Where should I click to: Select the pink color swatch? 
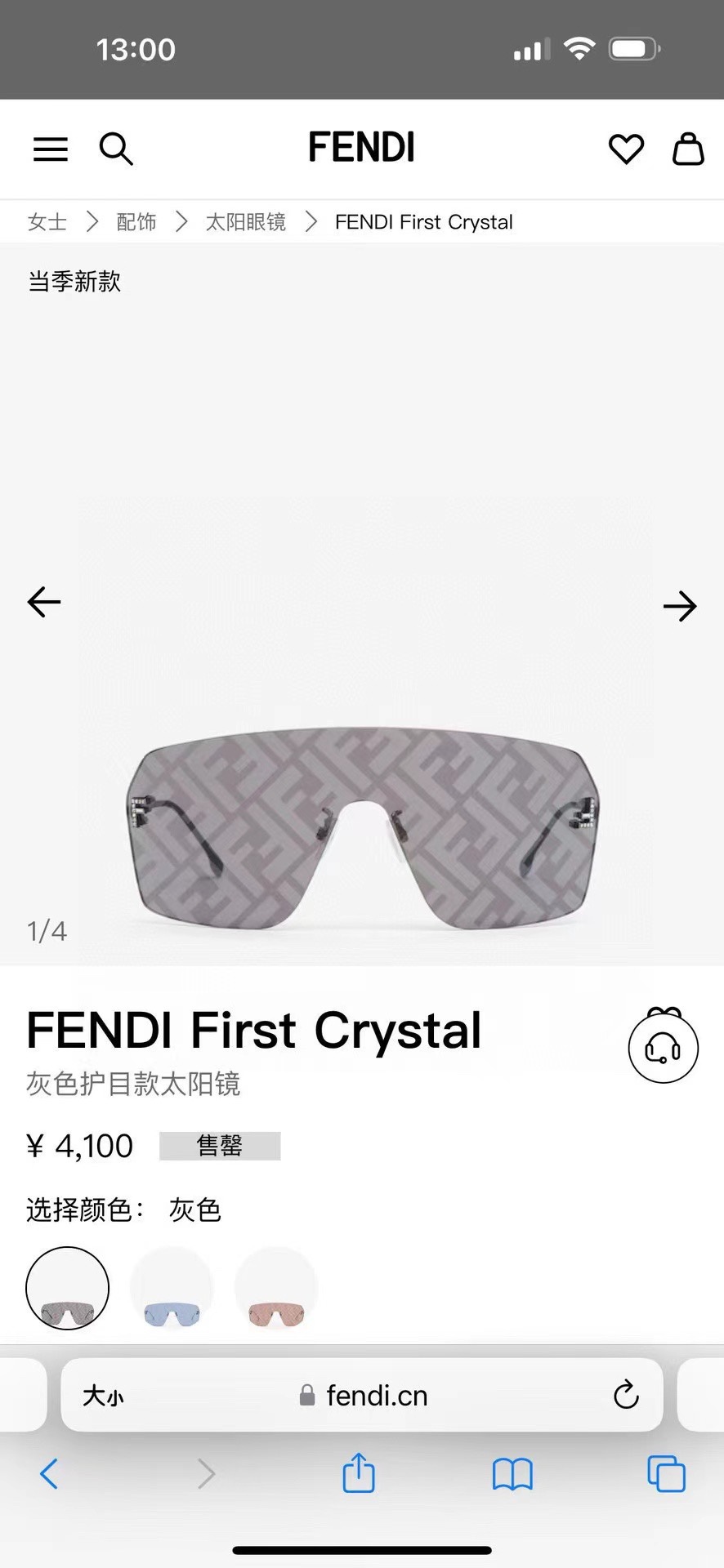coord(276,1288)
